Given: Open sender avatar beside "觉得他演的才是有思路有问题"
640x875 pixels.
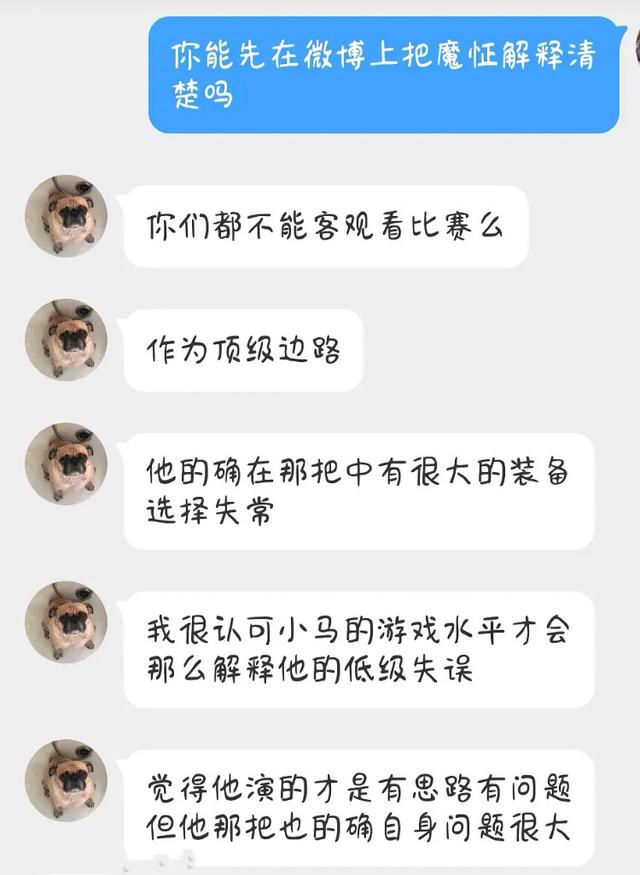Looking at the screenshot, I should tap(66, 780).
